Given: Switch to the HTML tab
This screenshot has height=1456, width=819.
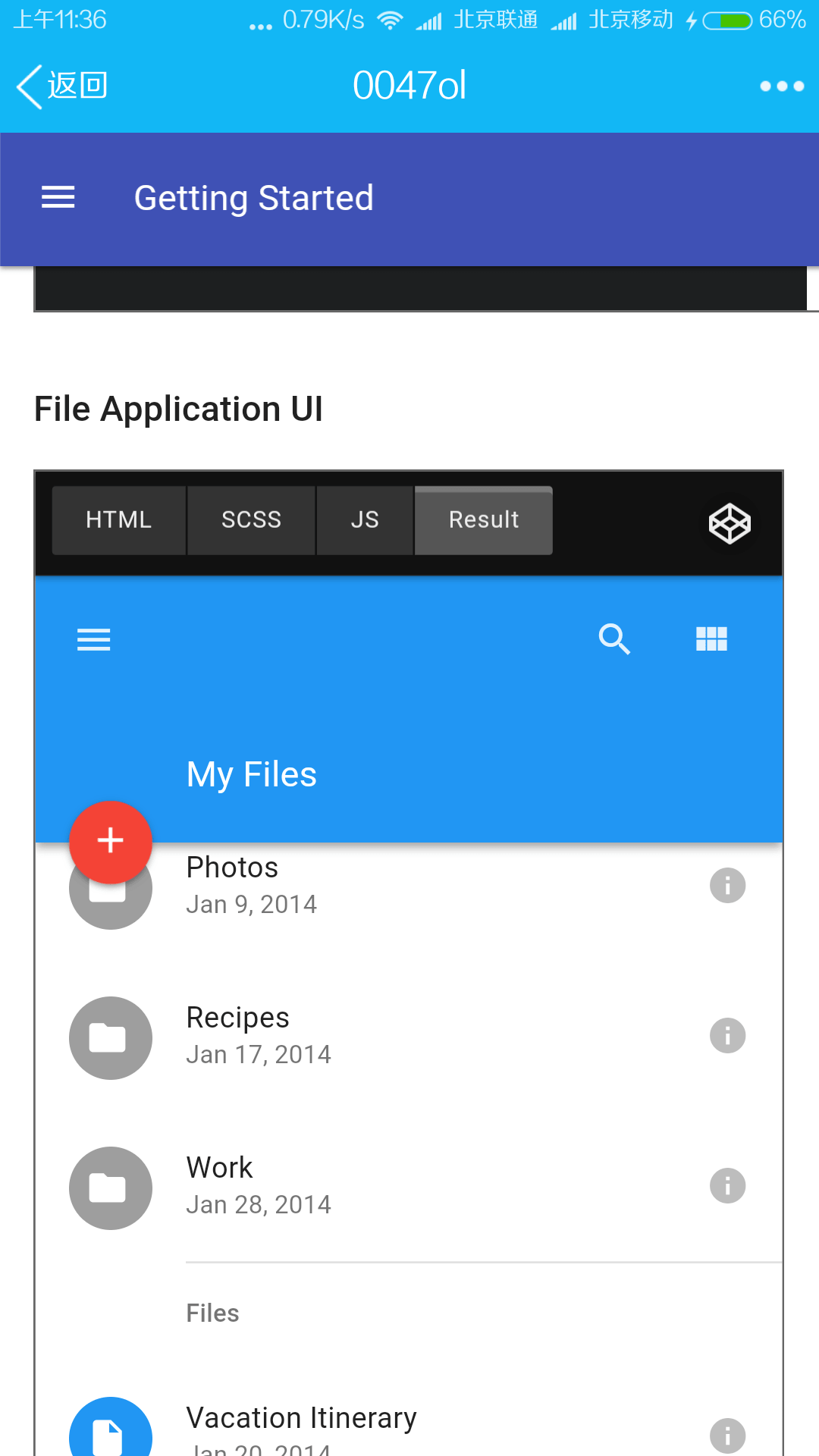Looking at the screenshot, I should point(118,520).
